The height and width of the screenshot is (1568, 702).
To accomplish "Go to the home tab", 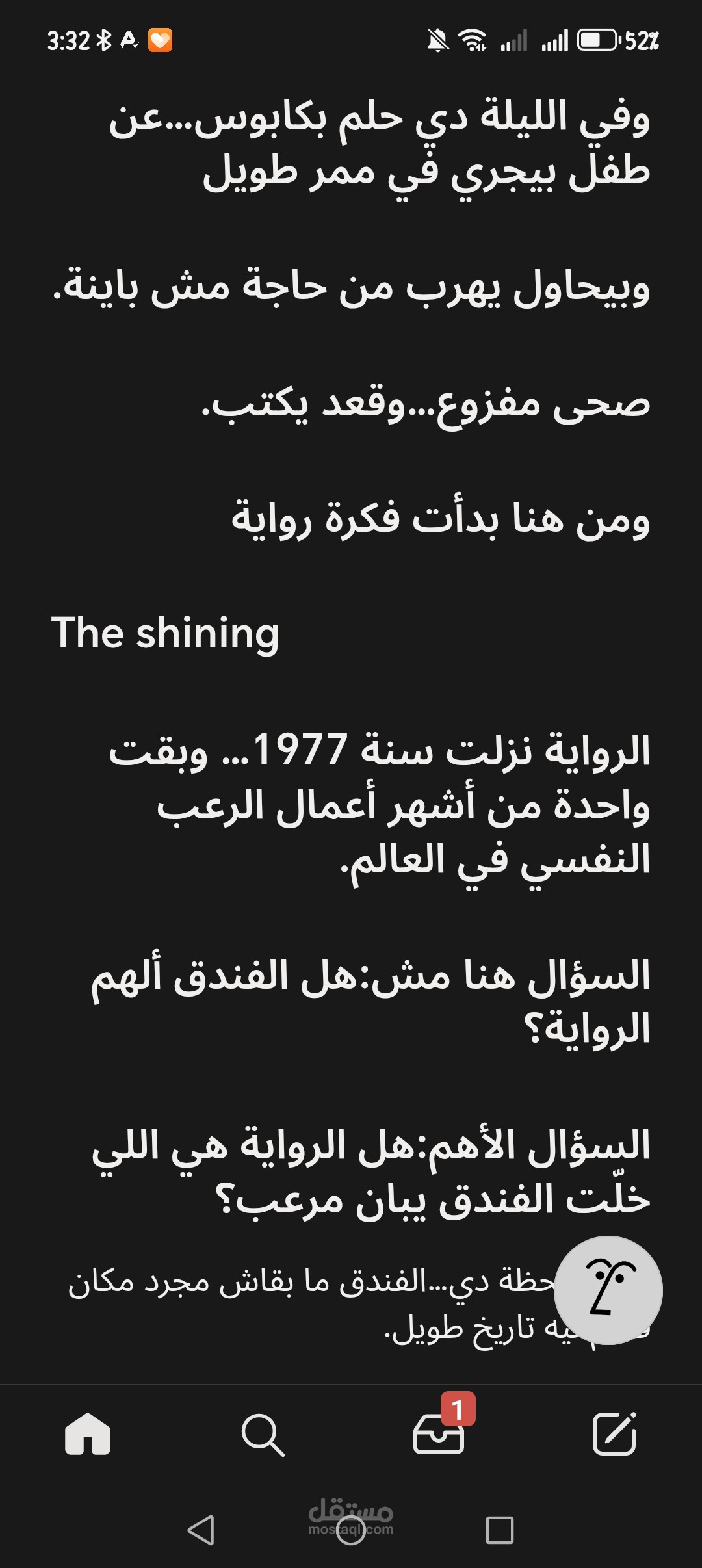I will pyautogui.click(x=88, y=1433).
